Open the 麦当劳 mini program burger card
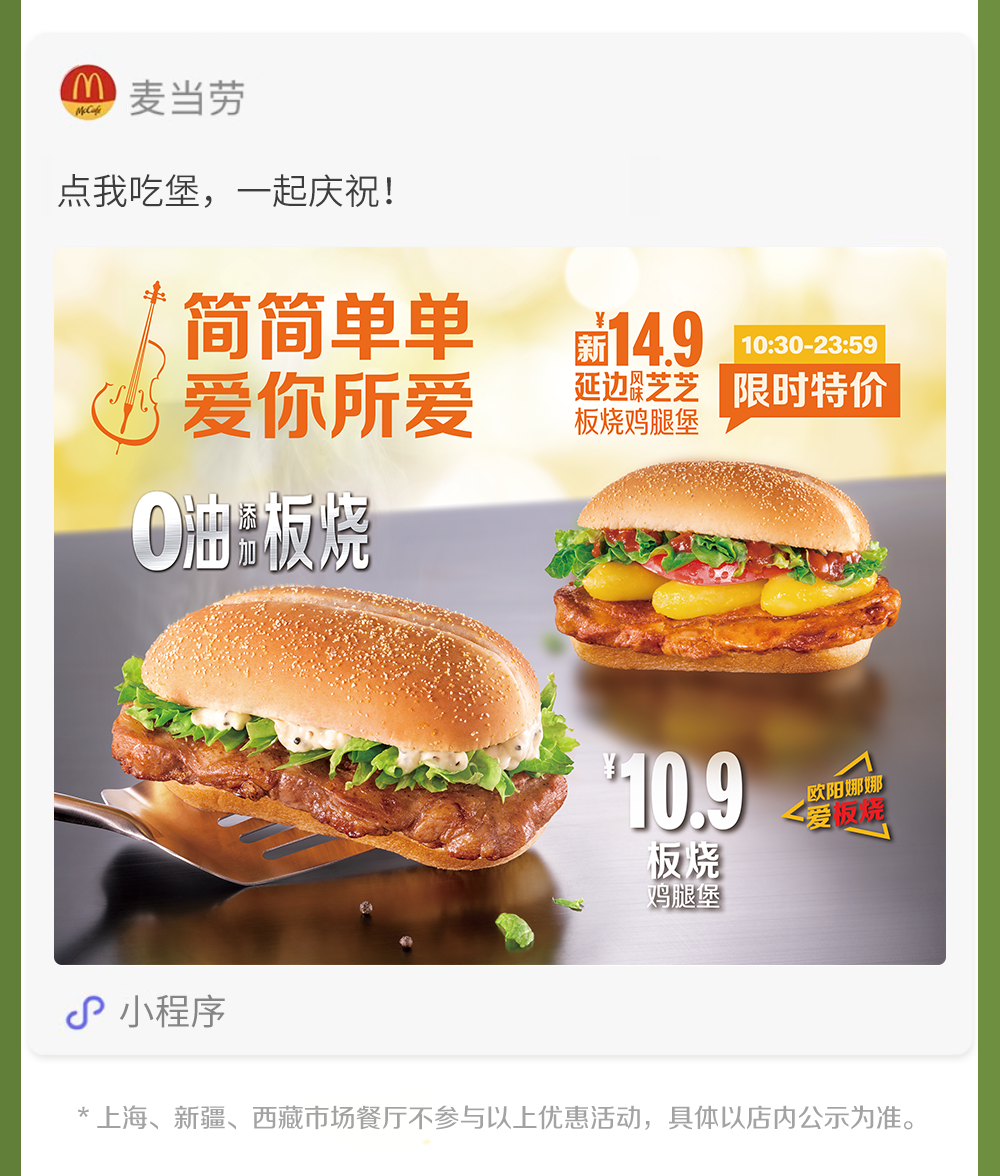Image resolution: width=1000 pixels, height=1176 pixels. click(500, 605)
